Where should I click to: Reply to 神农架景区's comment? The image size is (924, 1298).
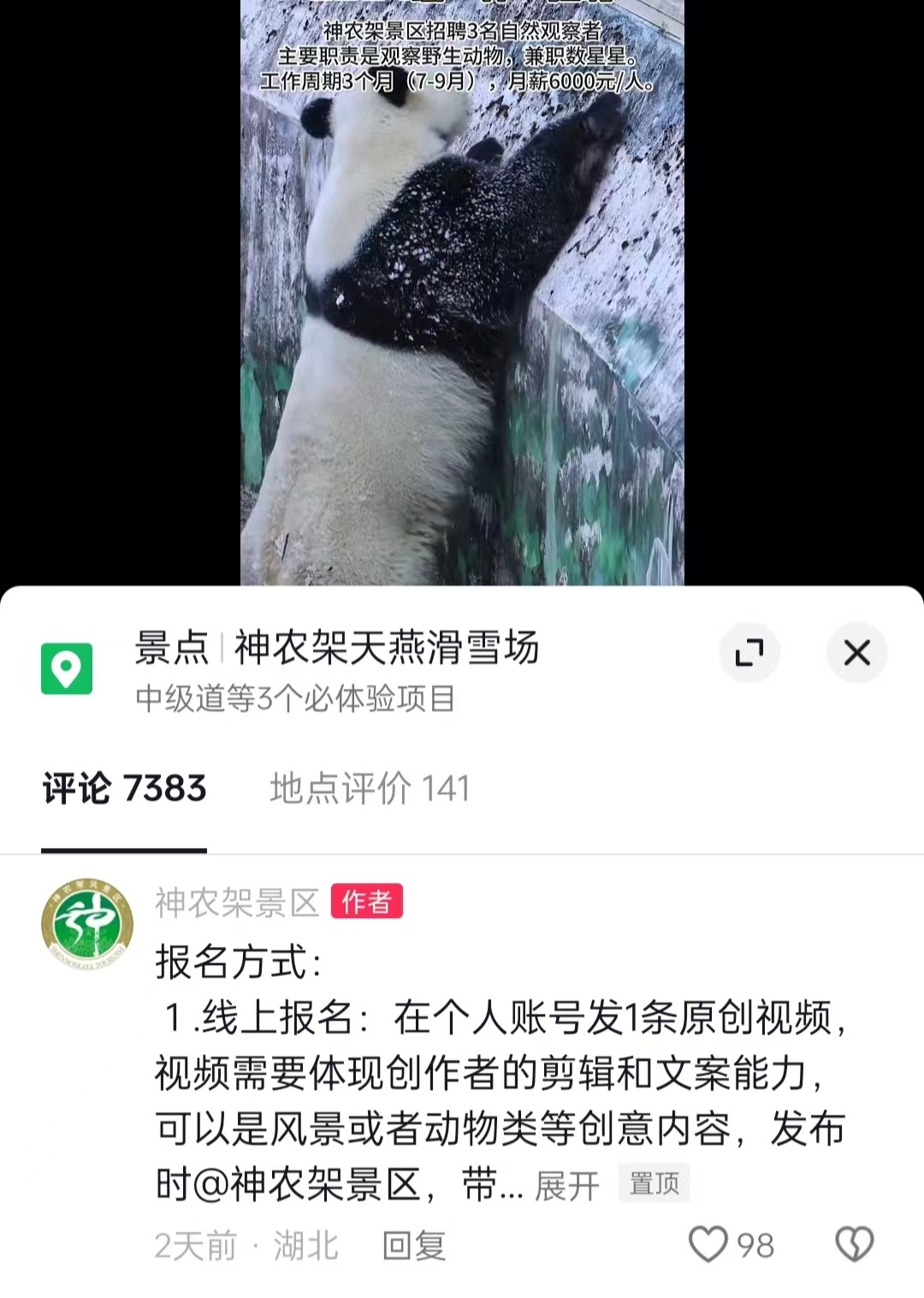tap(414, 1246)
